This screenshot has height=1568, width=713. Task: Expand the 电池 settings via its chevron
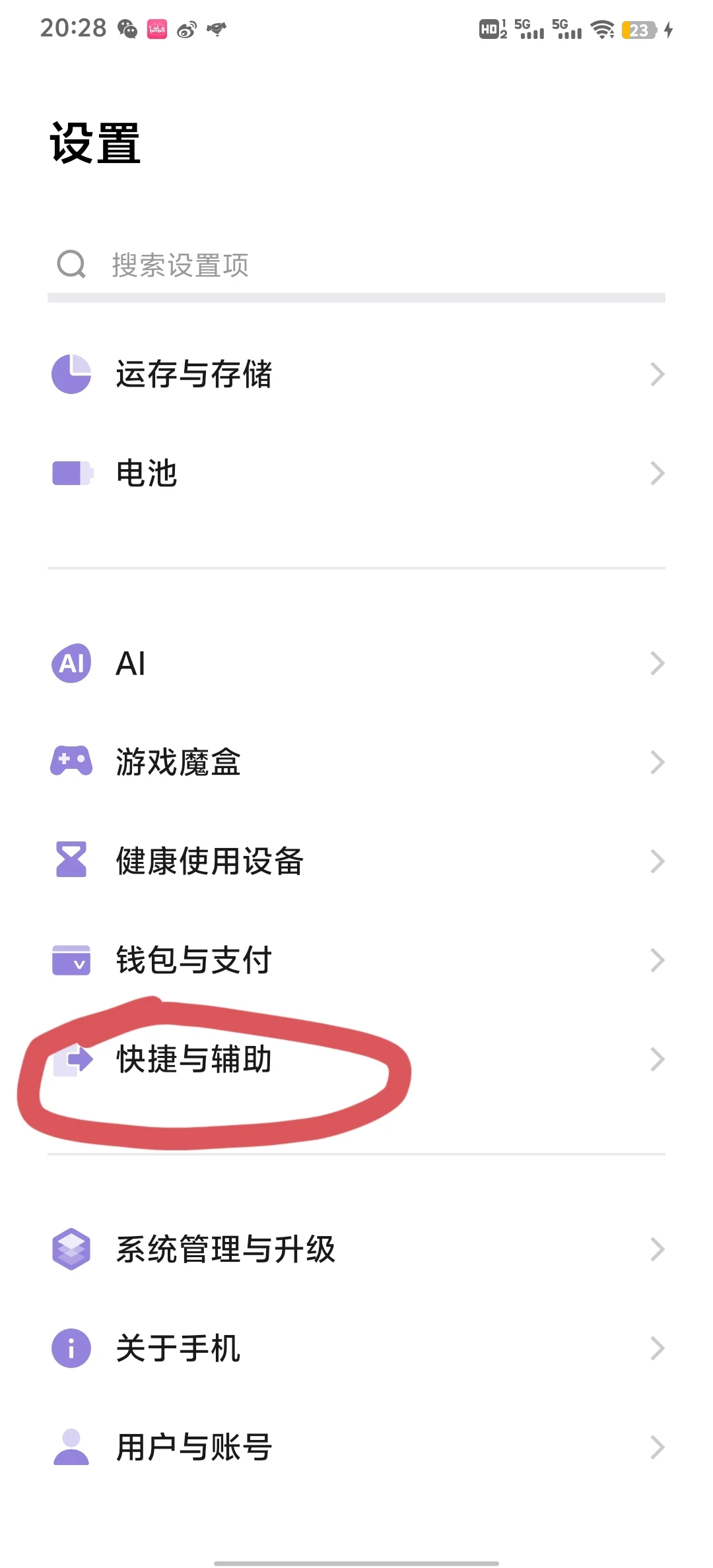(x=658, y=473)
